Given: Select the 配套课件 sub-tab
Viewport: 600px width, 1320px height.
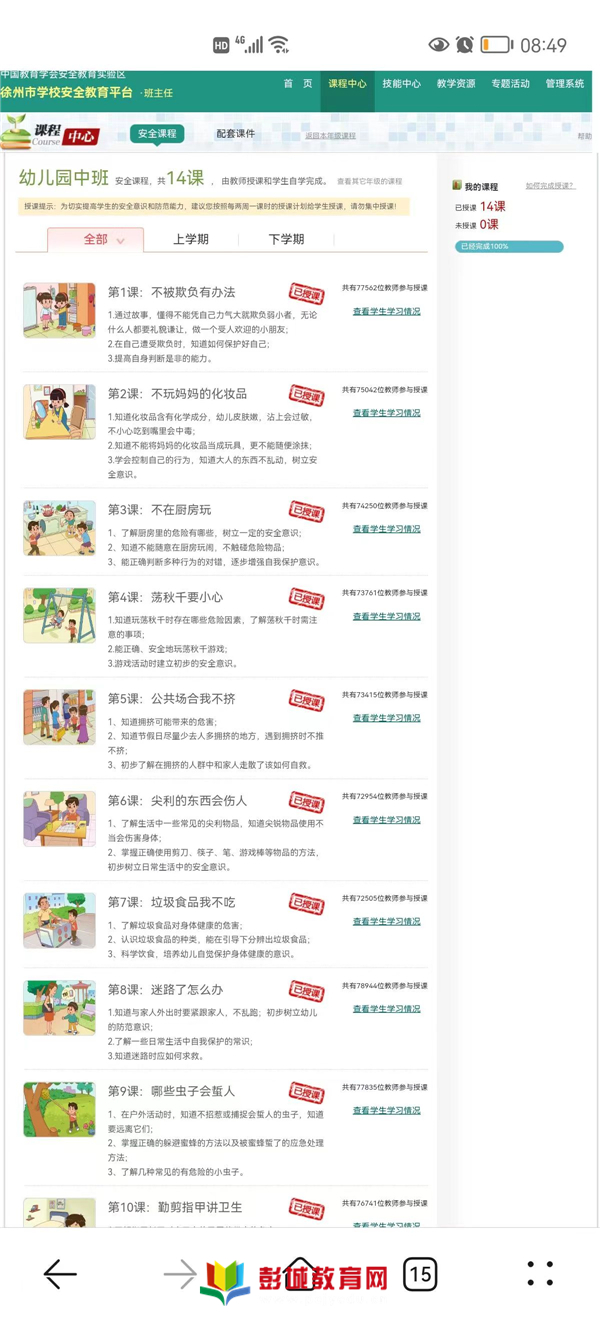Looking at the screenshot, I should (x=236, y=134).
